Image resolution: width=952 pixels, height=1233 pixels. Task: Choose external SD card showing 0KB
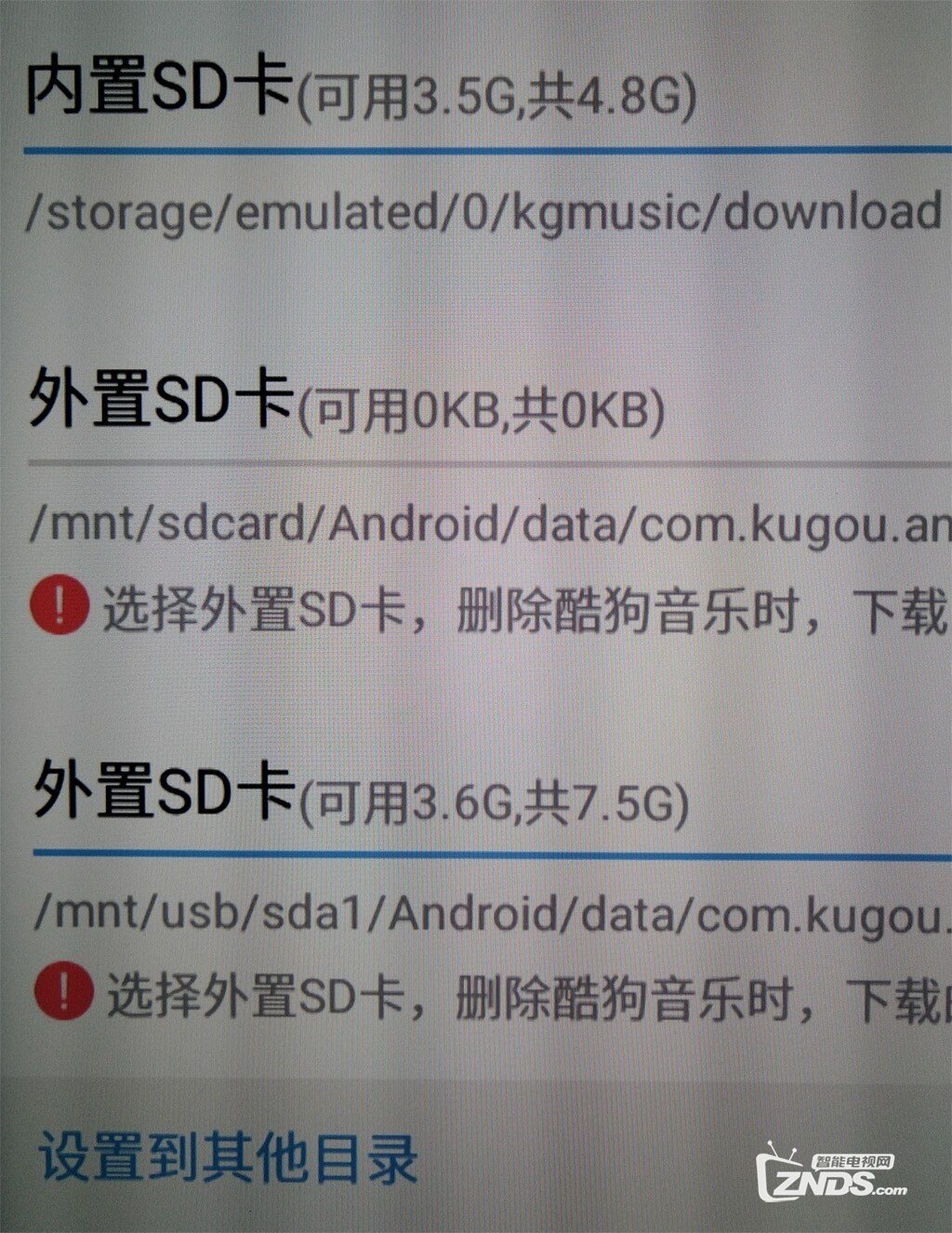pos(346,407)
